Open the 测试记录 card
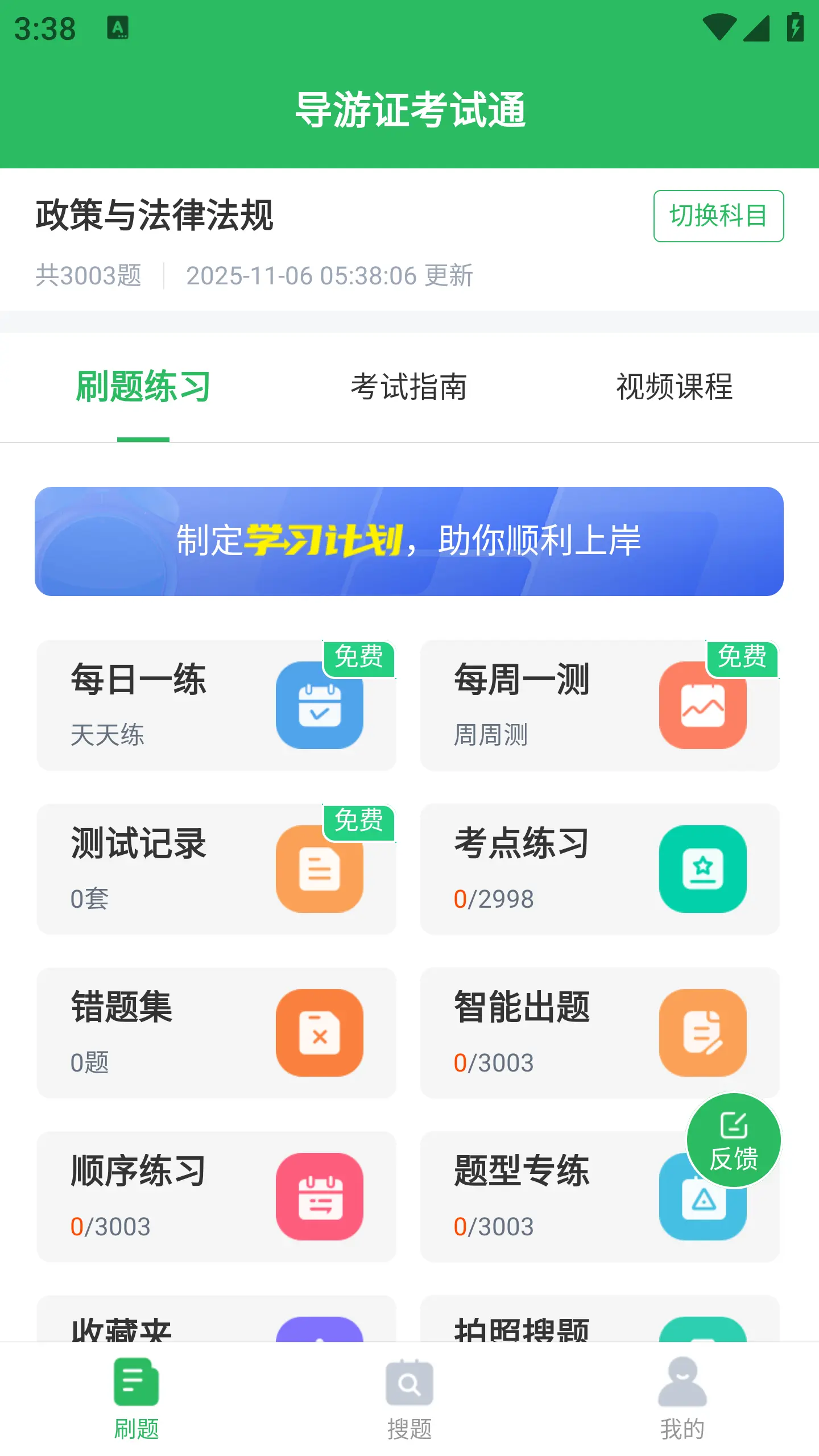 click(216, 869)
